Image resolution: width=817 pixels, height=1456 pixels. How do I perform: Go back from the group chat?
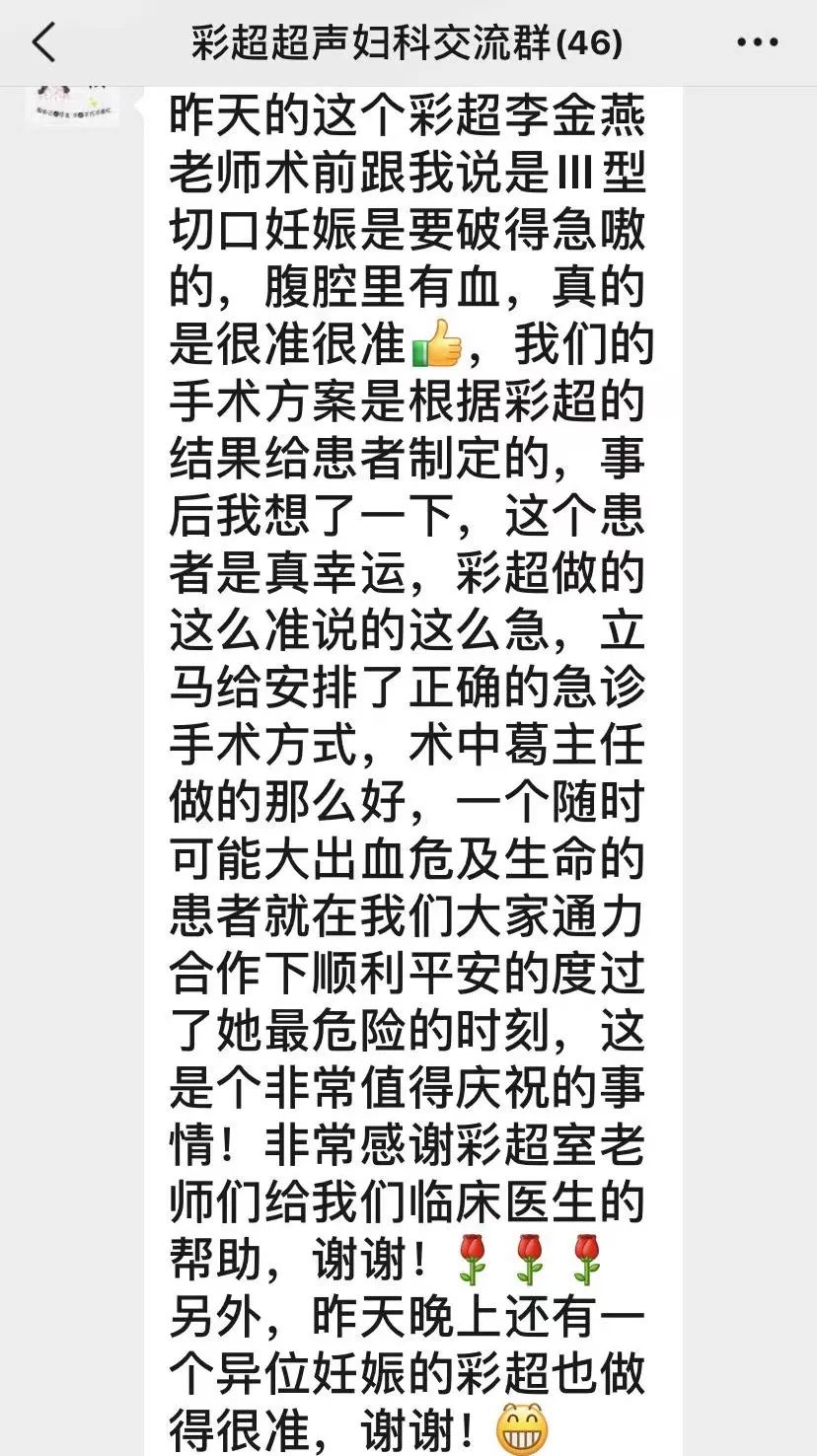[44, 44]
